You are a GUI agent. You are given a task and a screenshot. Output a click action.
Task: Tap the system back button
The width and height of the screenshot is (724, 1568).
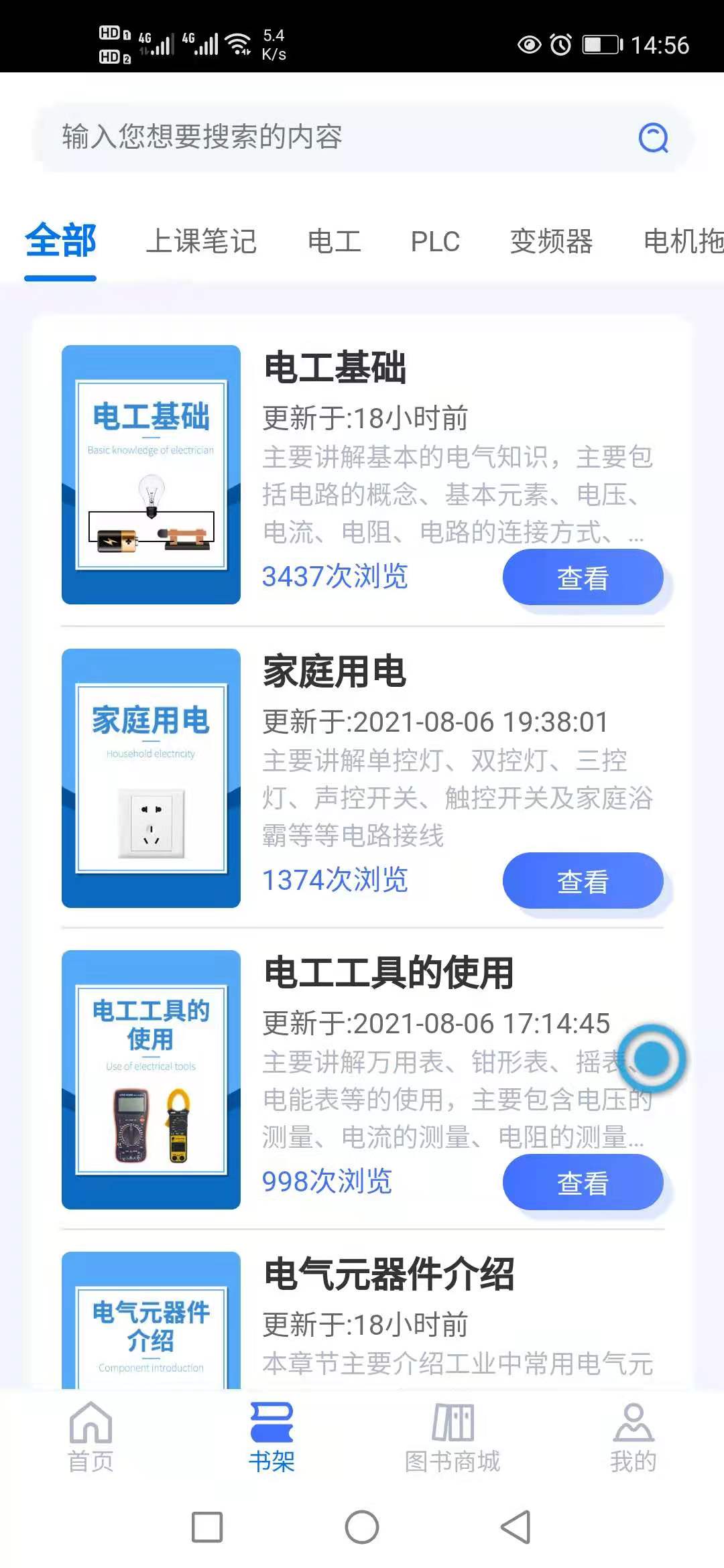point(516,1527)
